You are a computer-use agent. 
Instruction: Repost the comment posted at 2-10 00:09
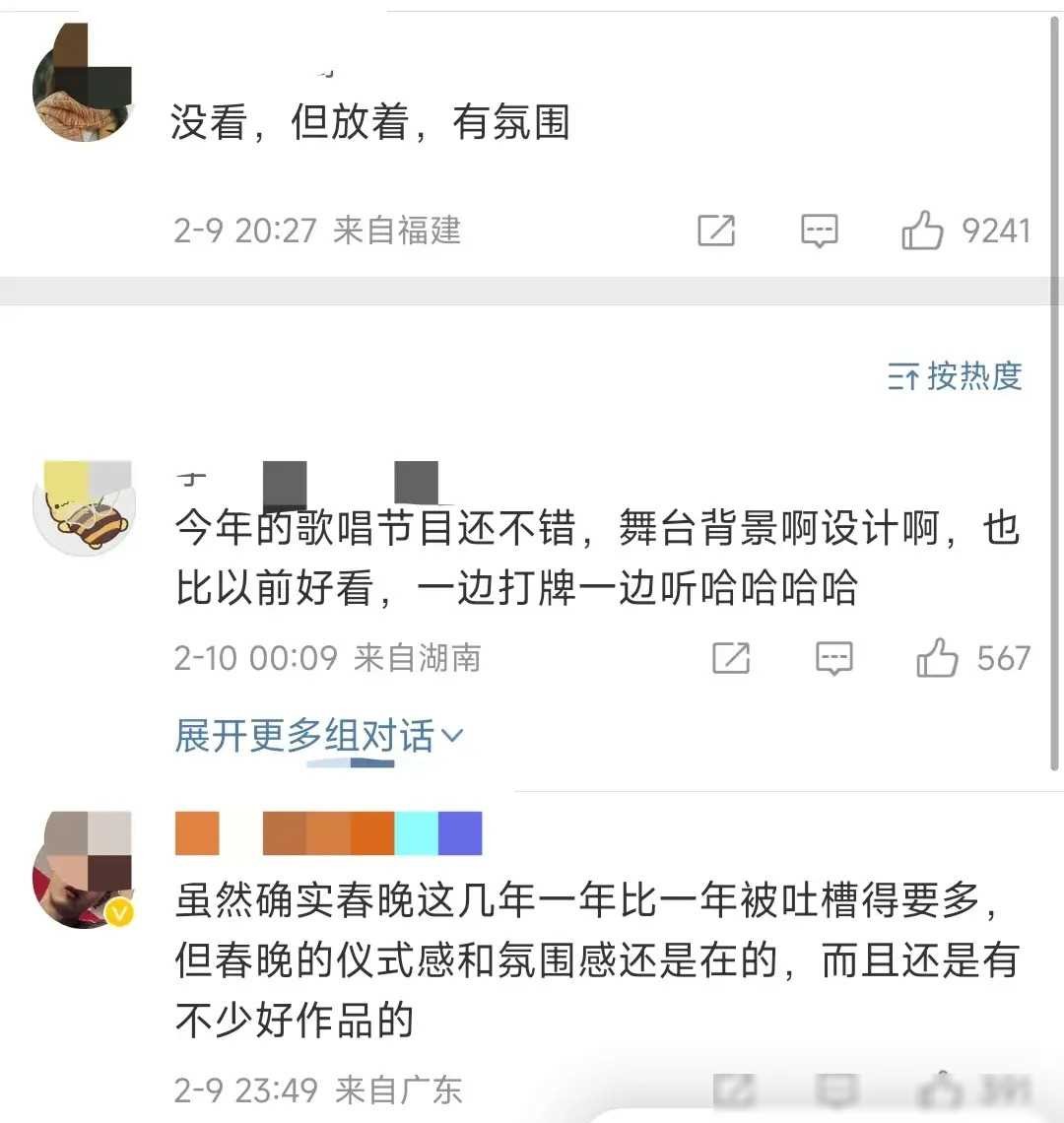point(731,658)
